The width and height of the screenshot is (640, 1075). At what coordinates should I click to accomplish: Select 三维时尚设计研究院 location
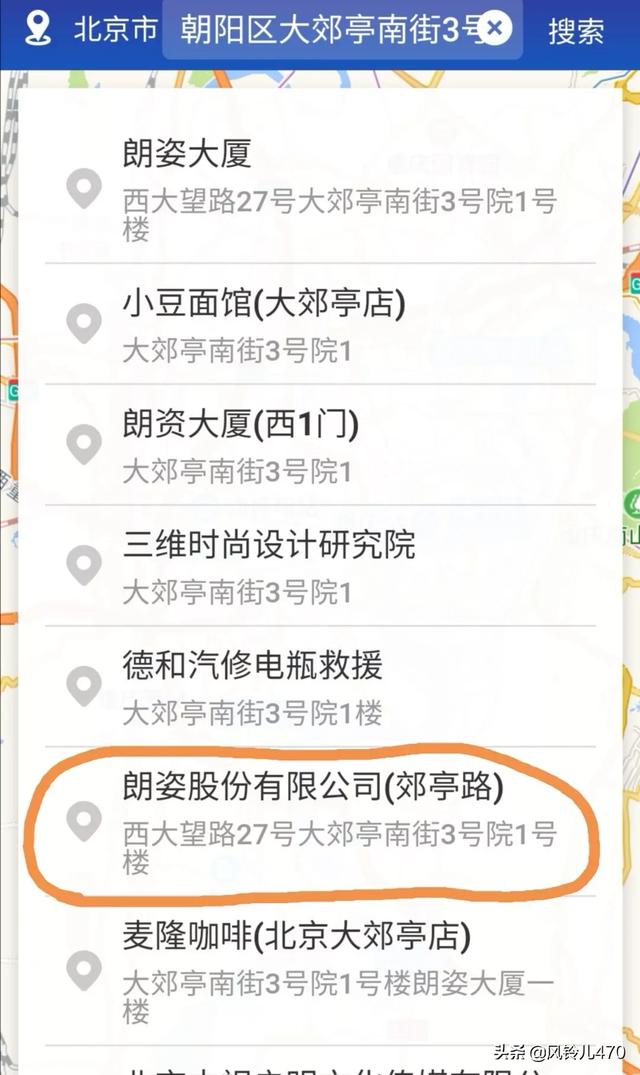pos(320,565)
